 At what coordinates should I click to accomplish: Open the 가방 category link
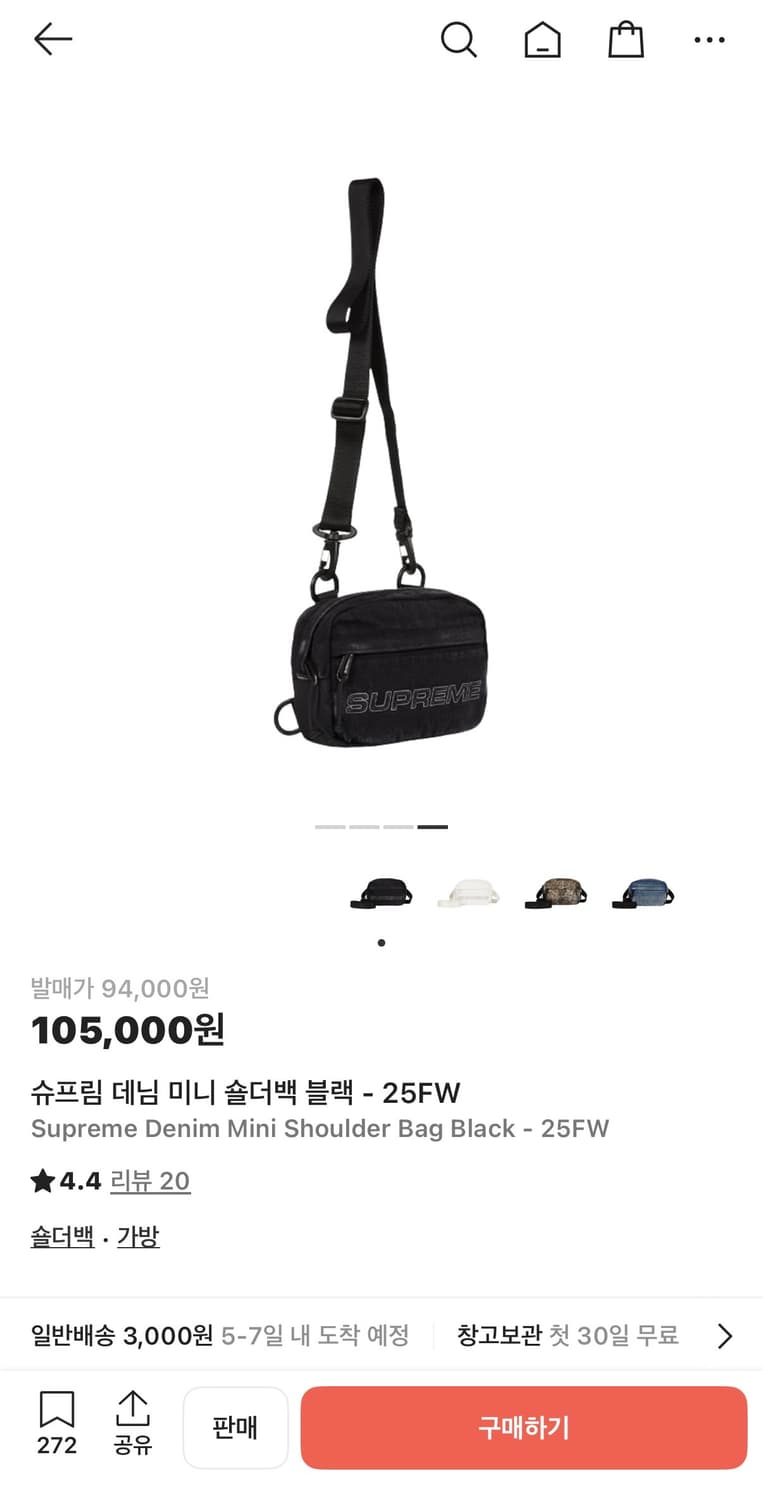(138, 1236)
